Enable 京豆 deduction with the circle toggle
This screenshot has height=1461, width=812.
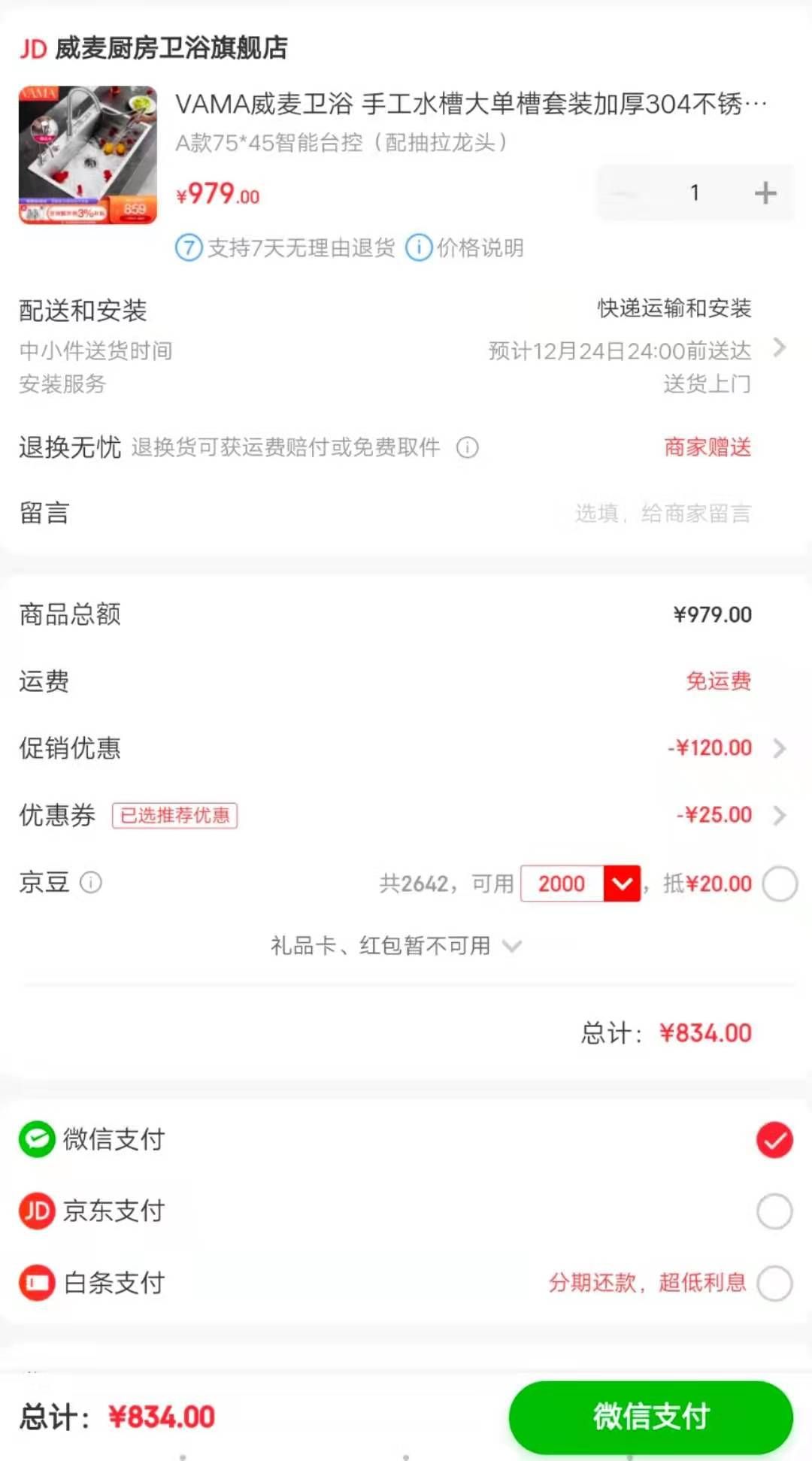(x=778, y=884)
